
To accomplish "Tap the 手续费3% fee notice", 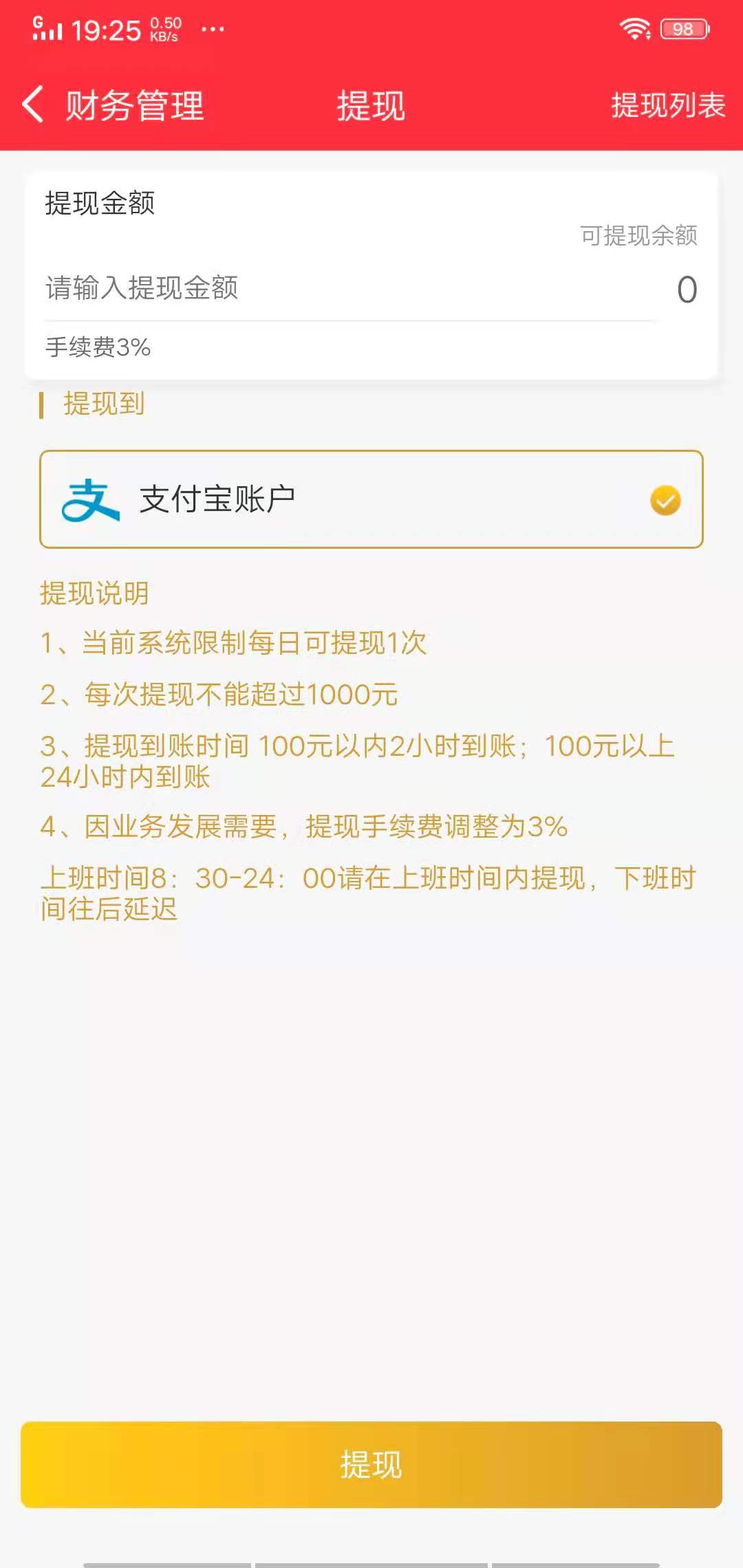I will pyautogui.click(x=98, y=347).
